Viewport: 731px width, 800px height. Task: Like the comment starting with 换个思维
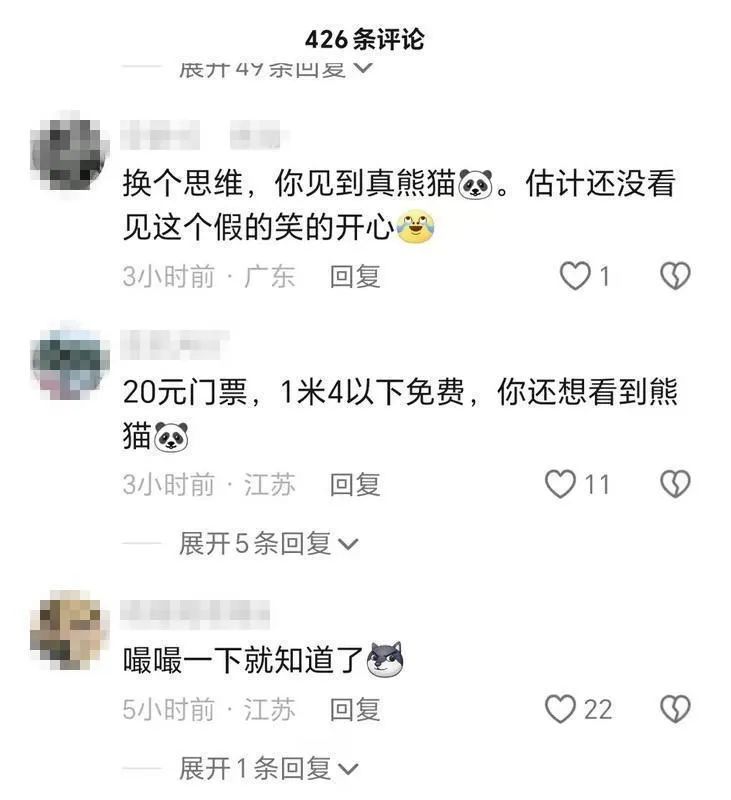575,276
